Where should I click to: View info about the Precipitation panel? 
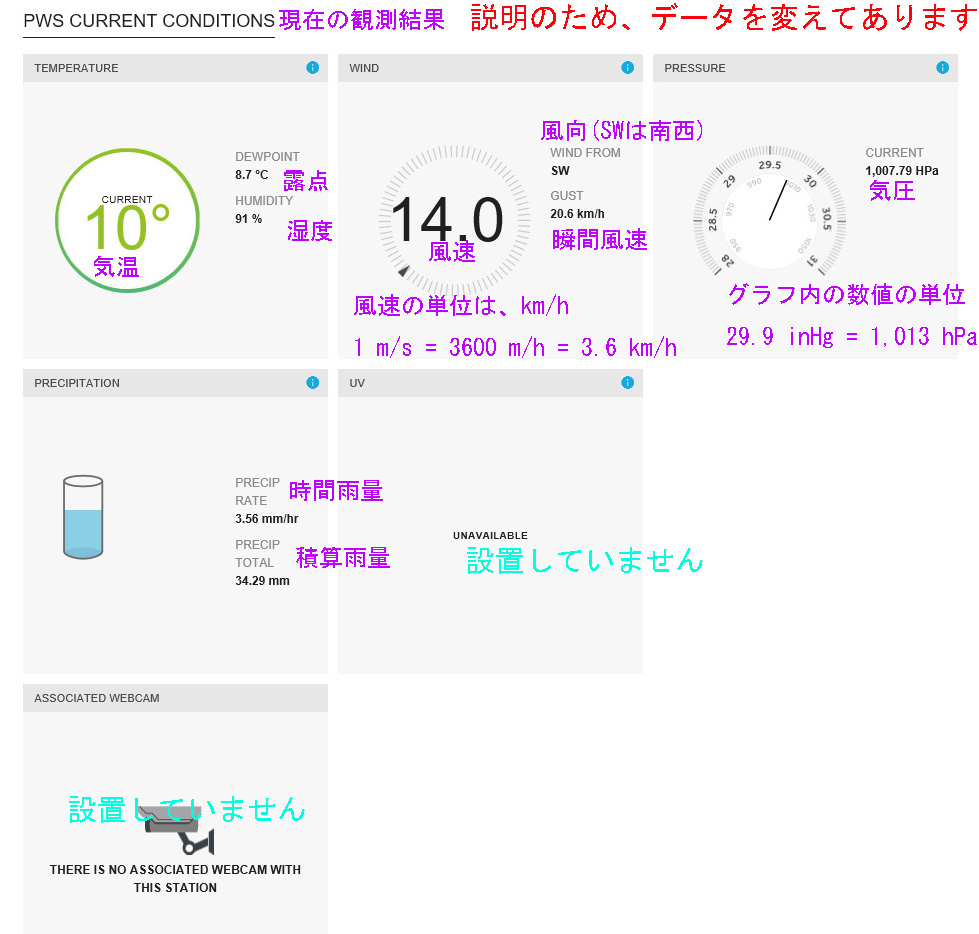[312, 383]
